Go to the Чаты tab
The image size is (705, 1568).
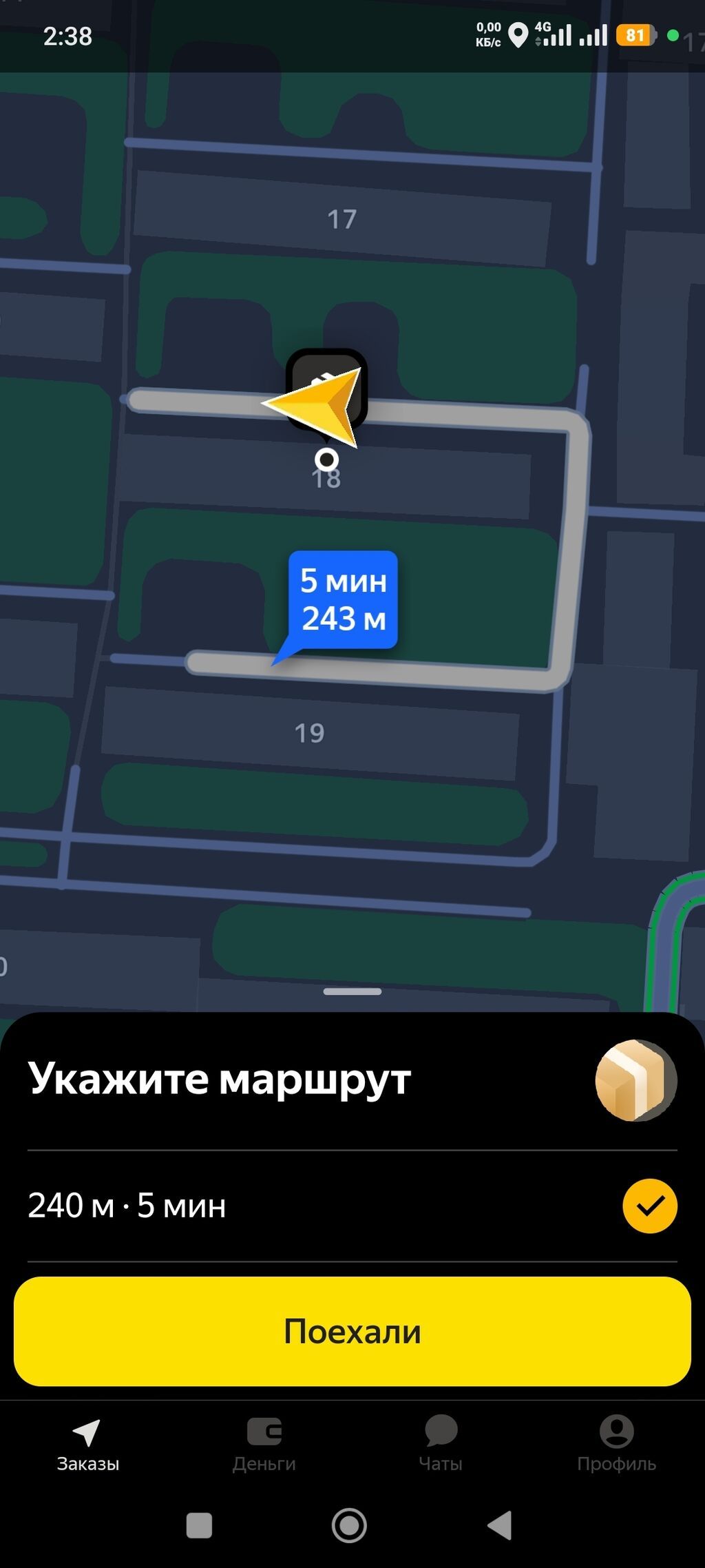441,1445
